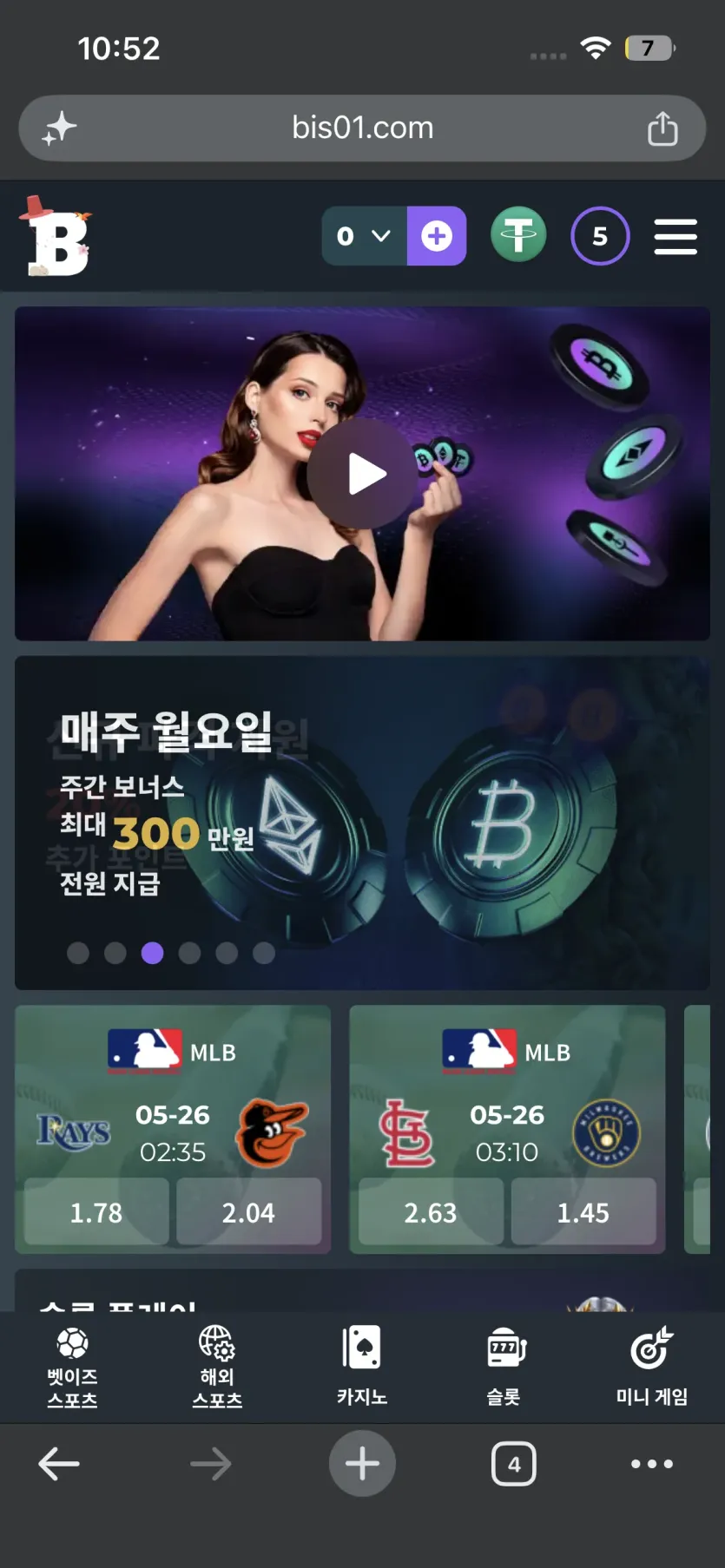Select odds 1.45 for Brewers

pos(583,1212)
